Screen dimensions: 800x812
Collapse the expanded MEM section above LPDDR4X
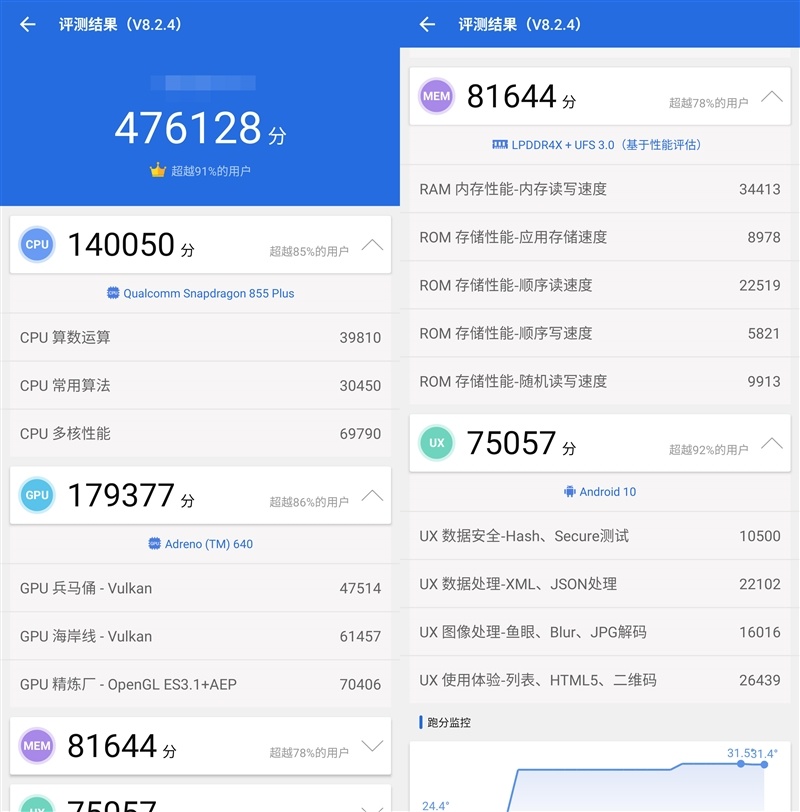(771, 96)
